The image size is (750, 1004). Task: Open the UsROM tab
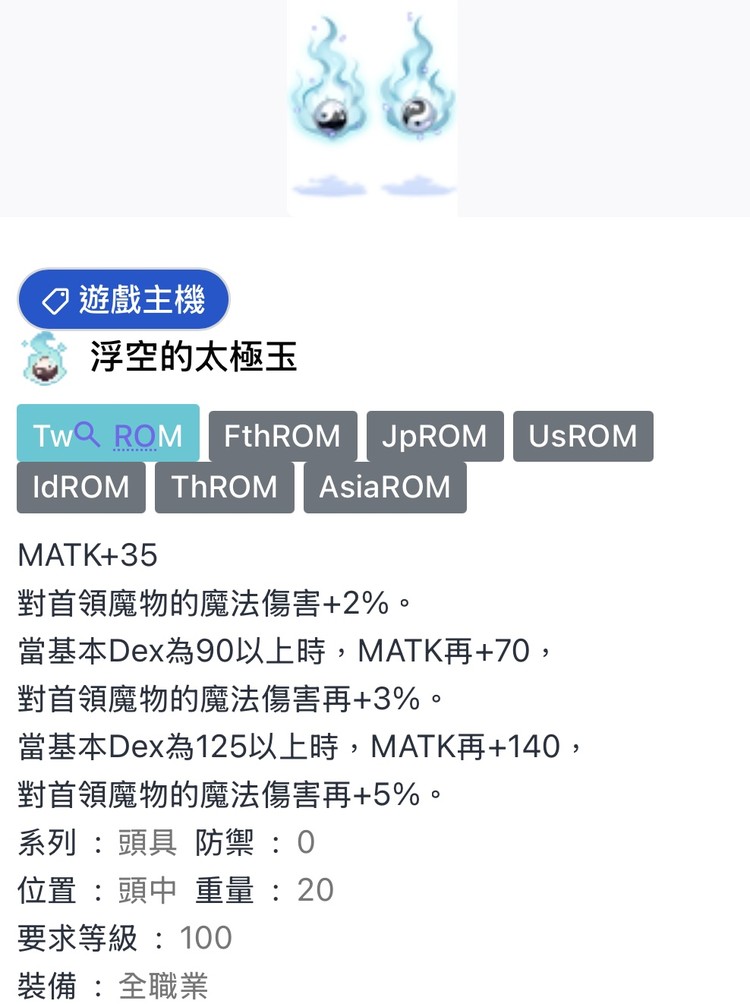[x=582, y=436]
